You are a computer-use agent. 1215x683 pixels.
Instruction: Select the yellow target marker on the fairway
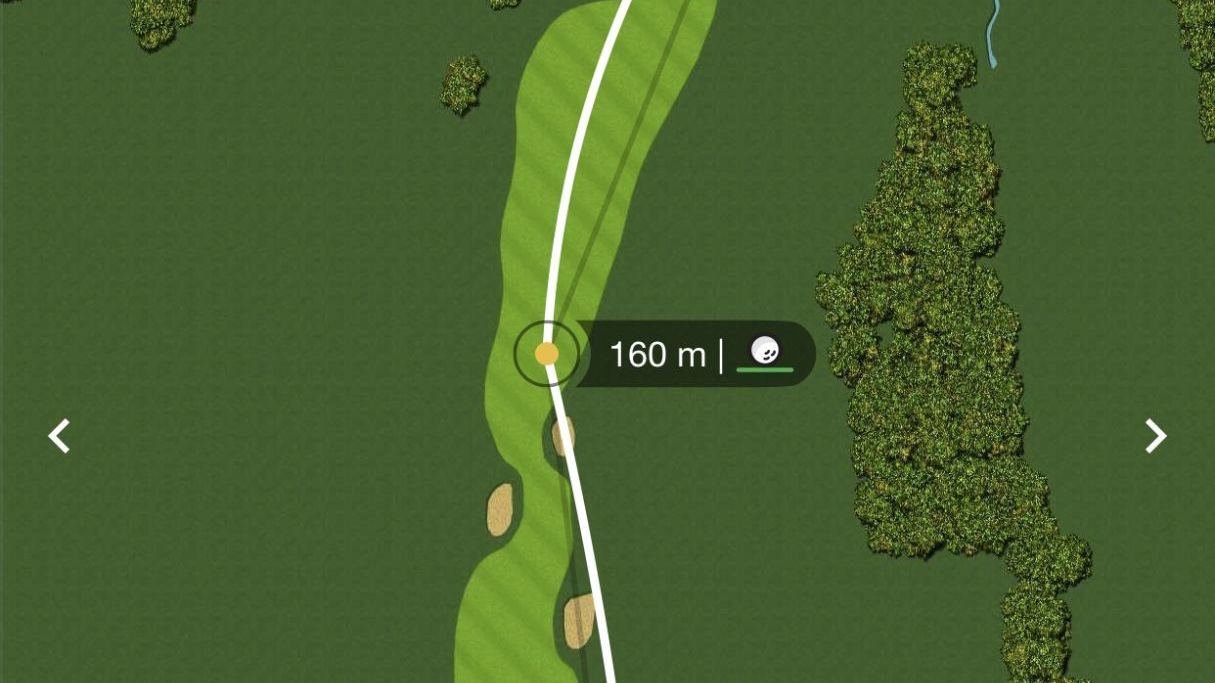click(546, 353)
